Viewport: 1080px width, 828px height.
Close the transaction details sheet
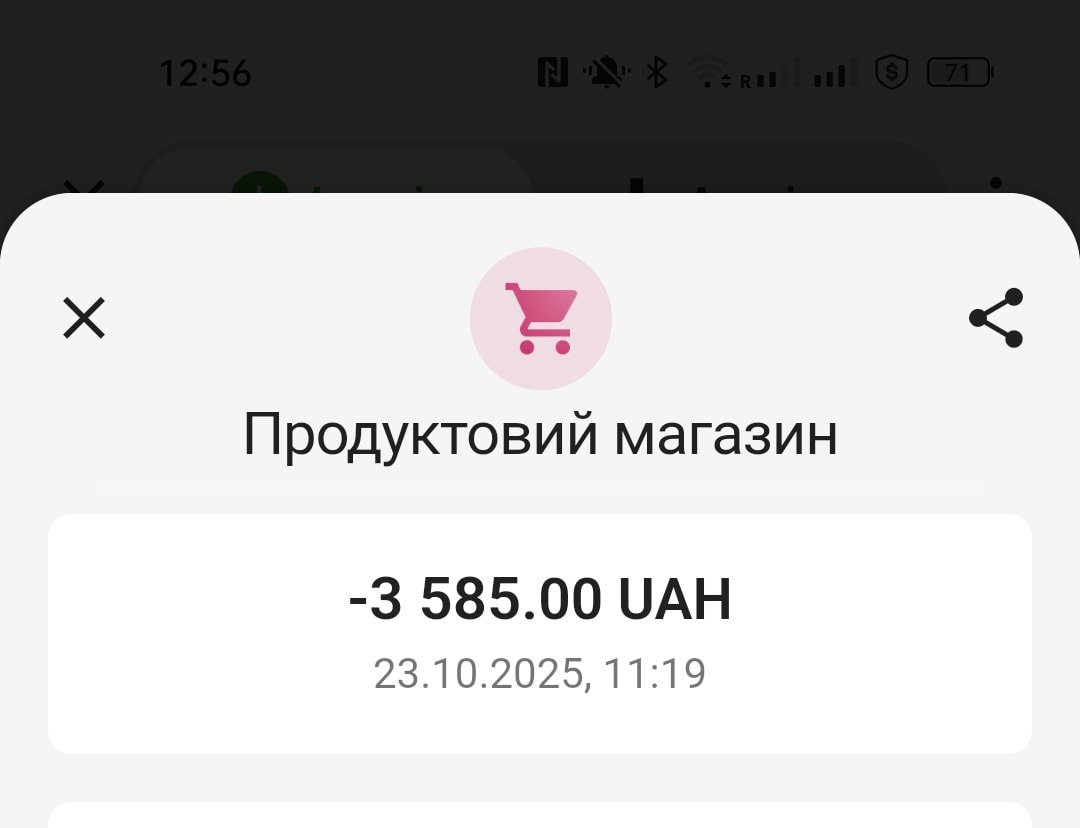[x=84, y=319]
